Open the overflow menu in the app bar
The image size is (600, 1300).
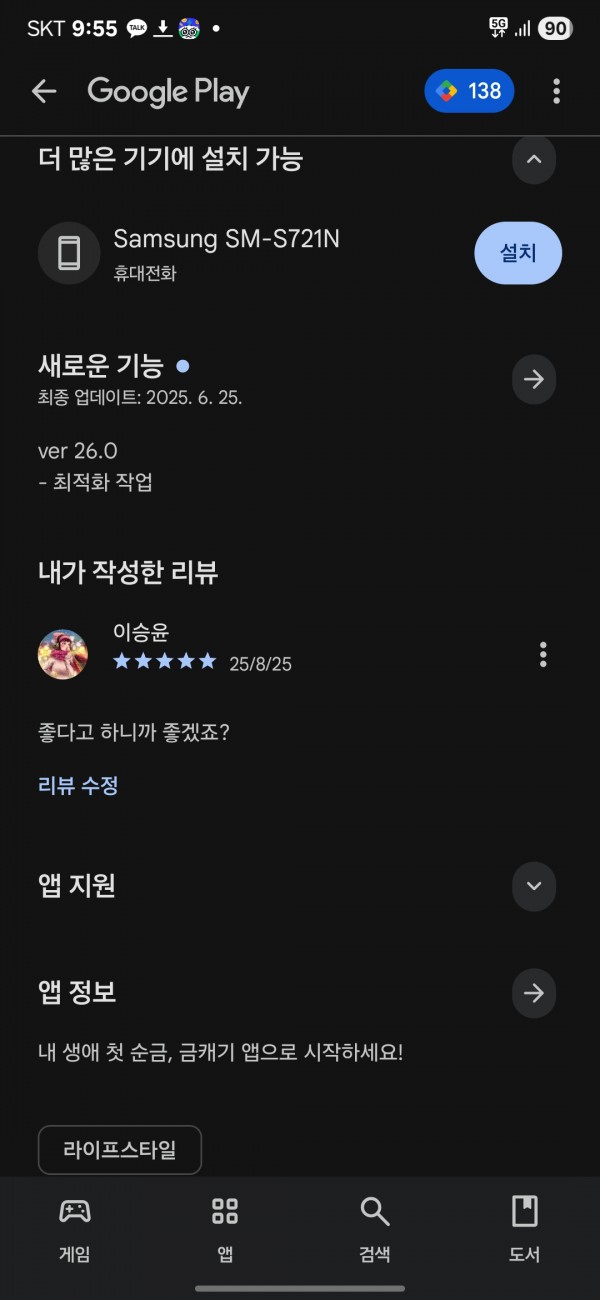pos(557,92)
